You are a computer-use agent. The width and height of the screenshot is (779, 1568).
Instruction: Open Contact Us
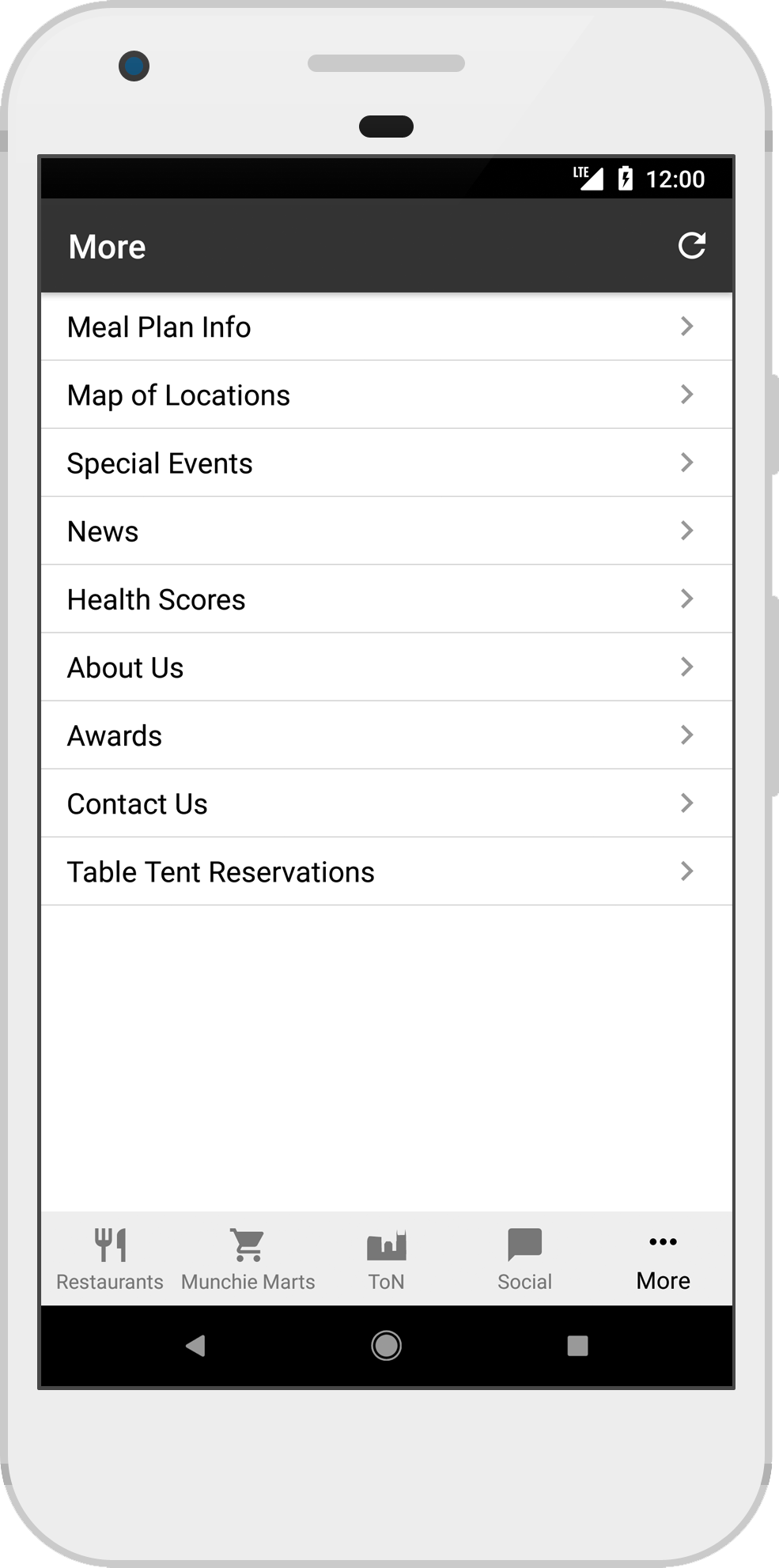click(x=386, y=803)
